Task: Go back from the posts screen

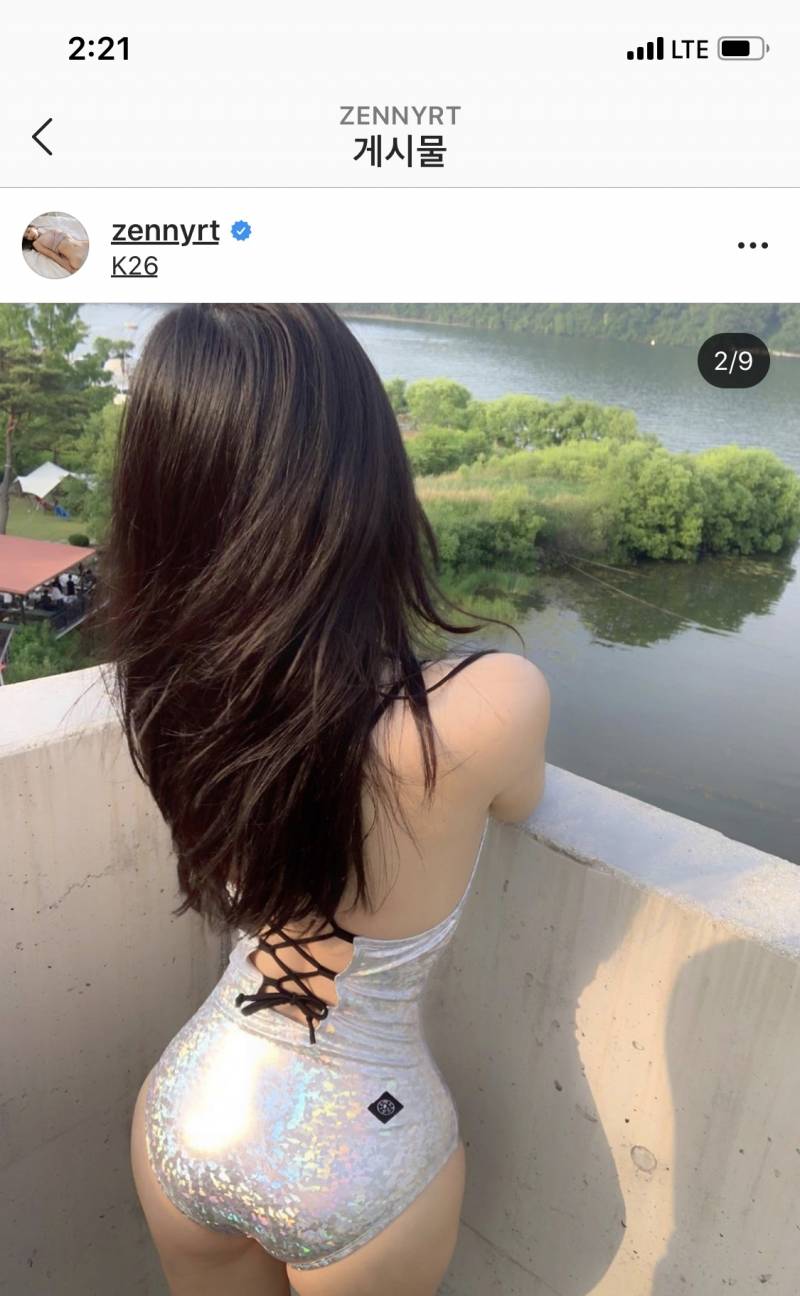Action: pyautogui.click(x=42, y=137)
